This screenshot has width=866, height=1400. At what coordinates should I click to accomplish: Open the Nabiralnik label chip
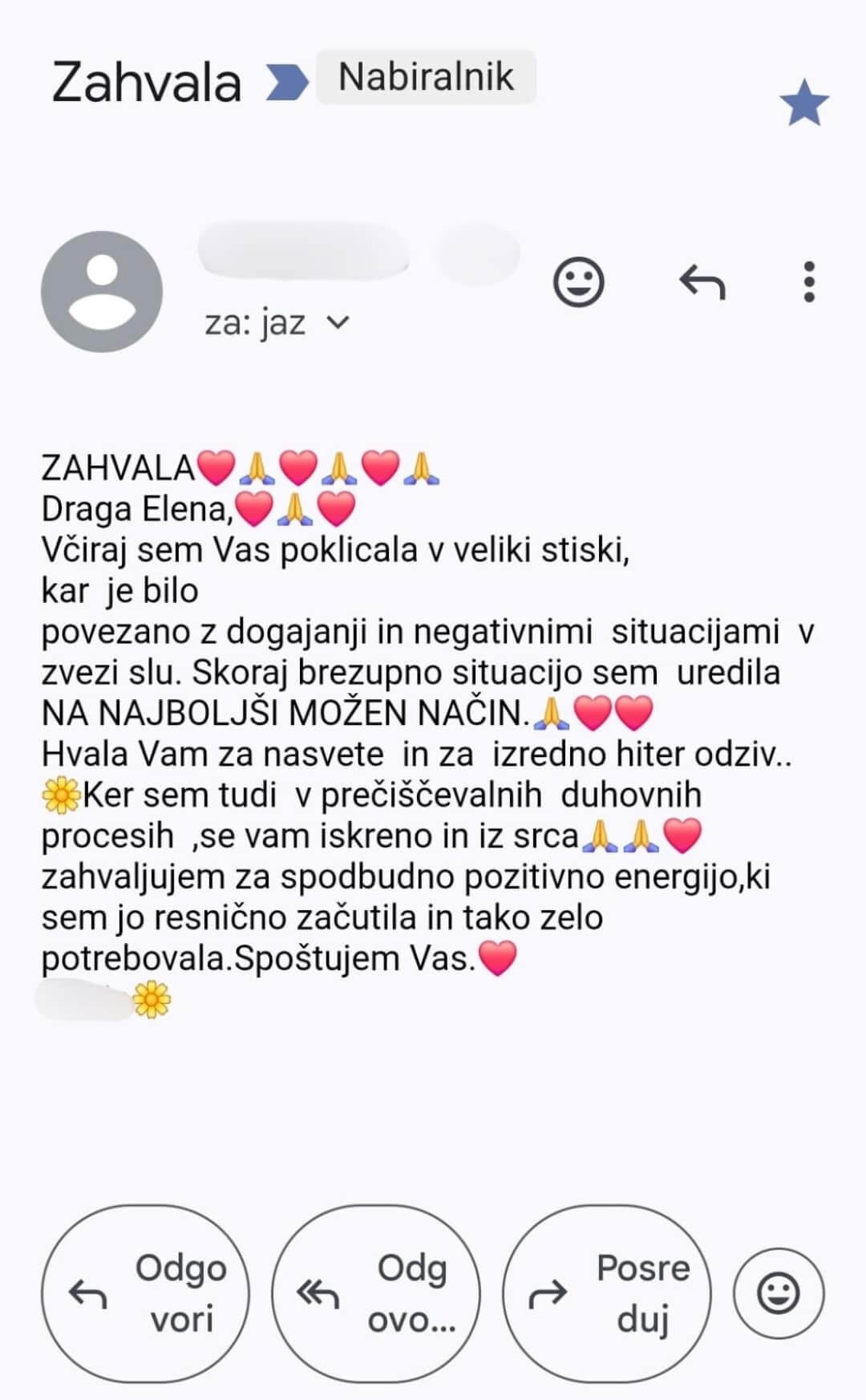[x=426, y=77]
